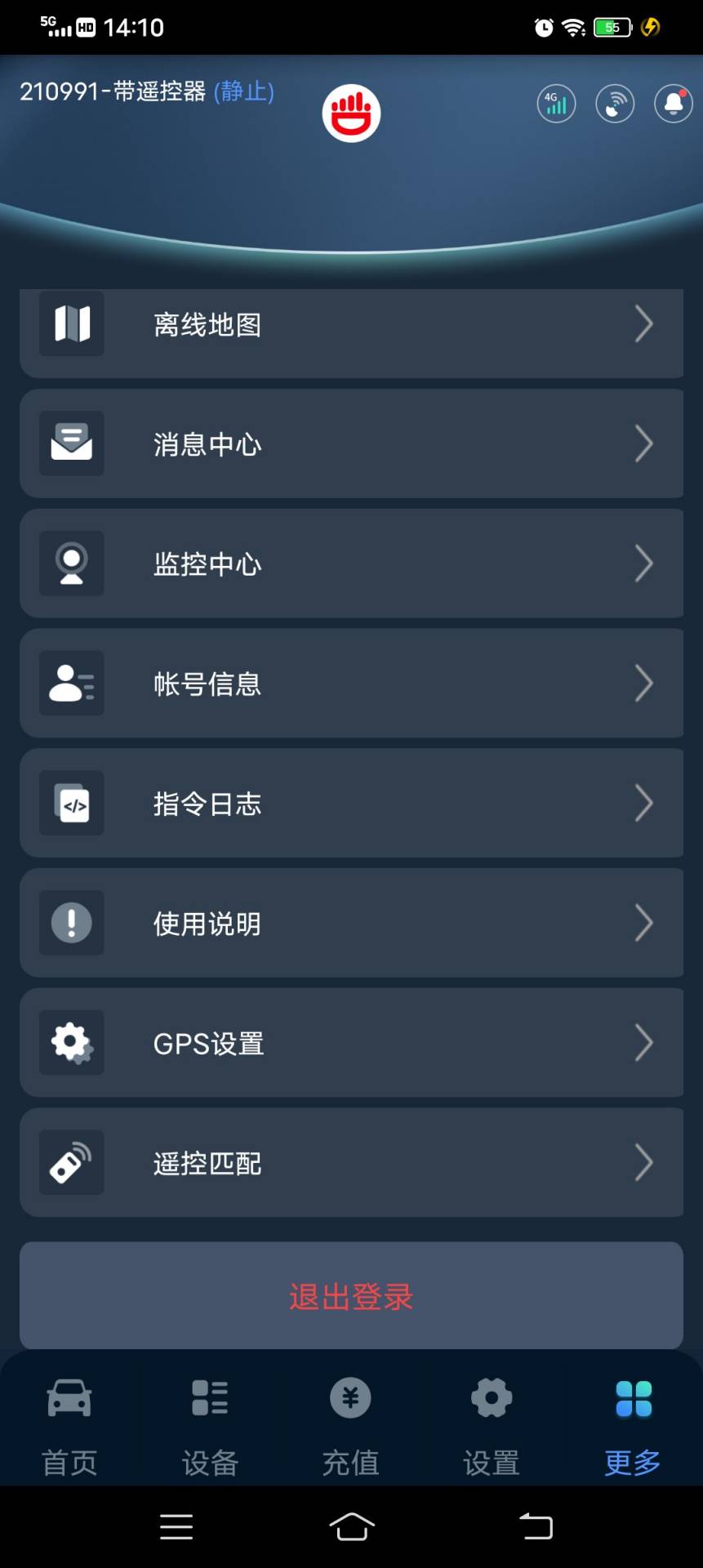This screenshot has height=1568, width=703.
Task: Click the GPS settings gear icon
Action: [72, 1043]
